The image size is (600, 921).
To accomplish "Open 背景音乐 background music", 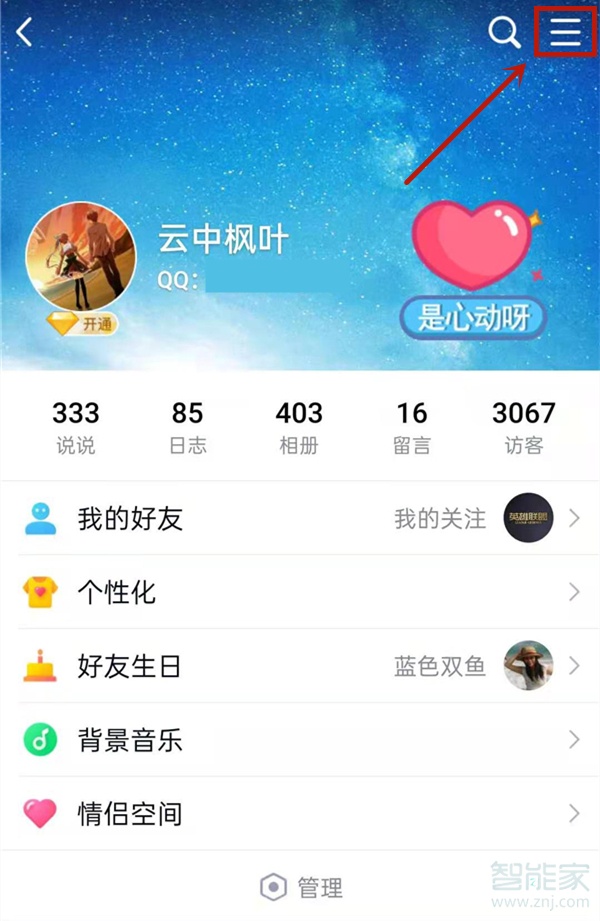I will 300,740.
